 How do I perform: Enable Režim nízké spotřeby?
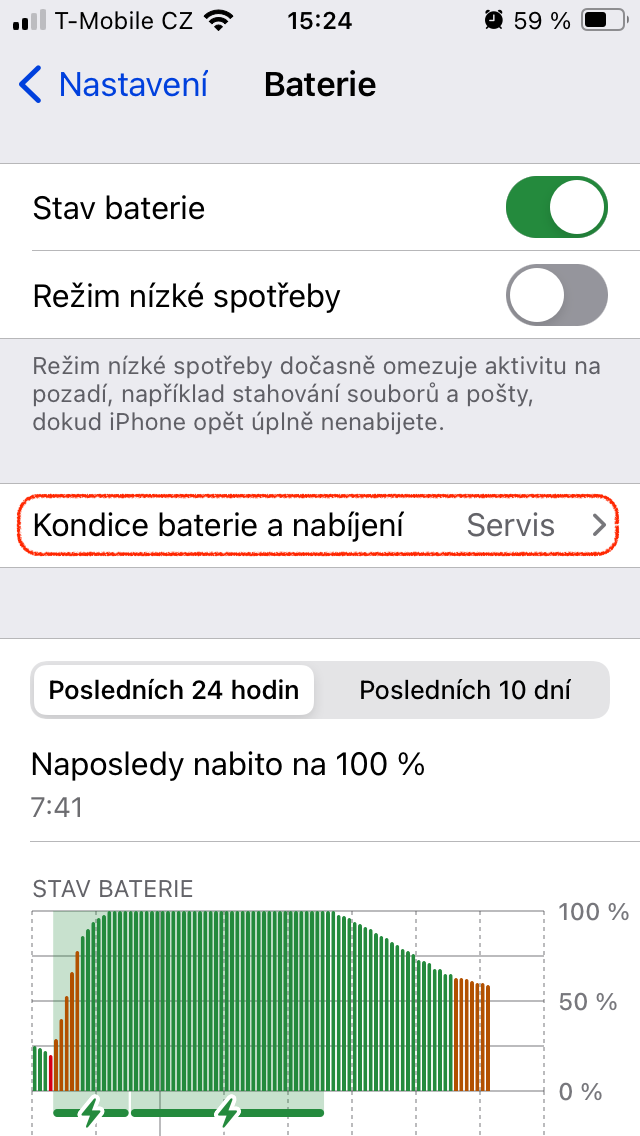pos(556,296)
